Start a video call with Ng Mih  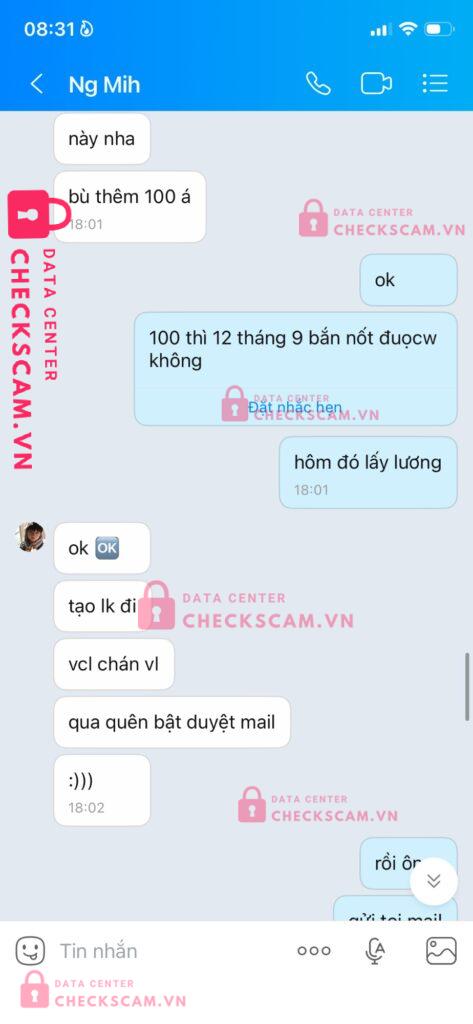pos(376,84)
